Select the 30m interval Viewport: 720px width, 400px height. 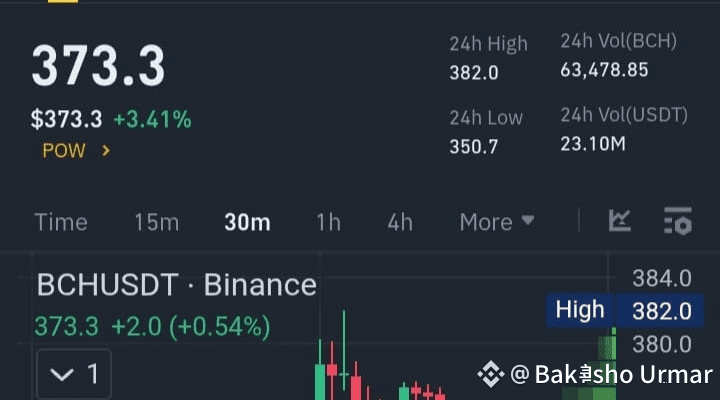pyautogui.click(x=247, y=222)
